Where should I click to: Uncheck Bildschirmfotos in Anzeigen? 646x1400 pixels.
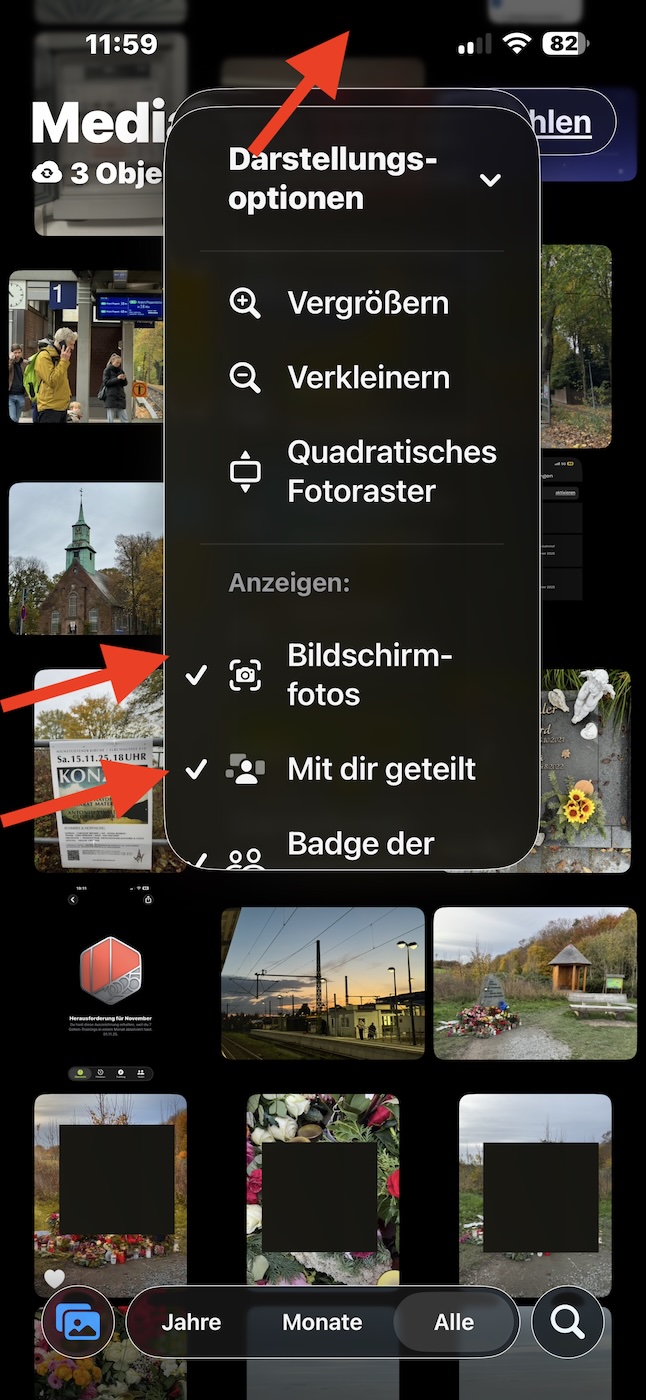(367, 675)
